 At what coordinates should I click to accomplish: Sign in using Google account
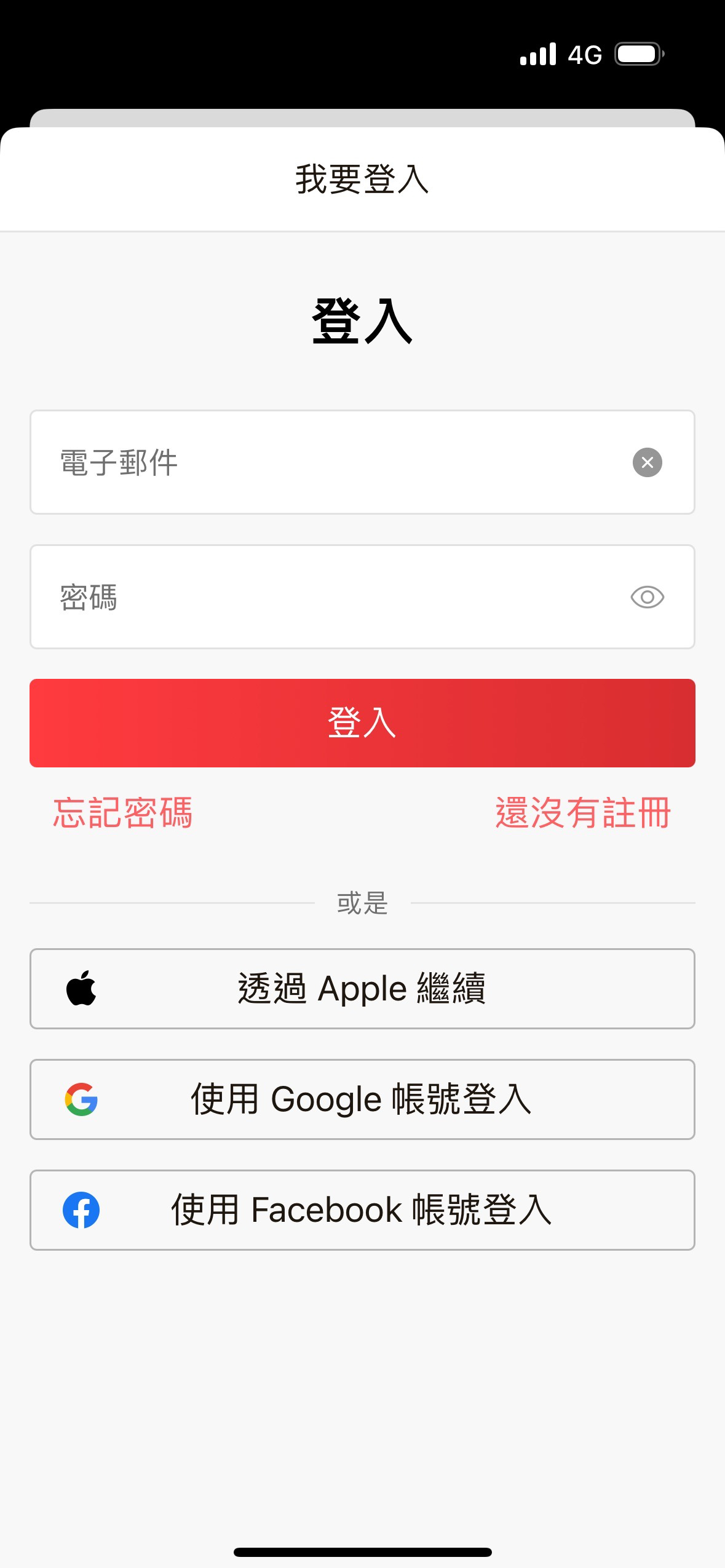(x=362, y=1099)
